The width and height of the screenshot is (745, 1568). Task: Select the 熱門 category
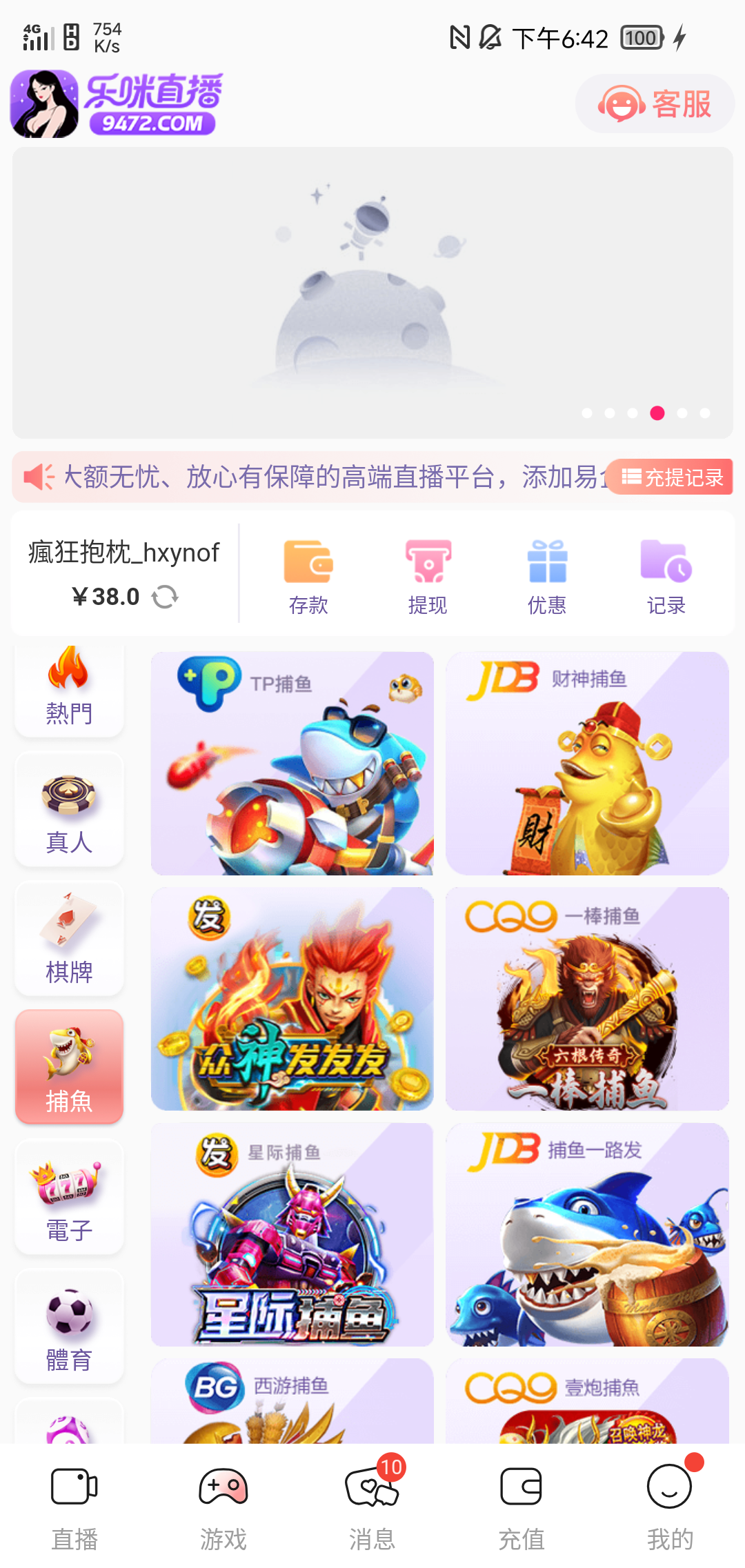pos(69,690)
